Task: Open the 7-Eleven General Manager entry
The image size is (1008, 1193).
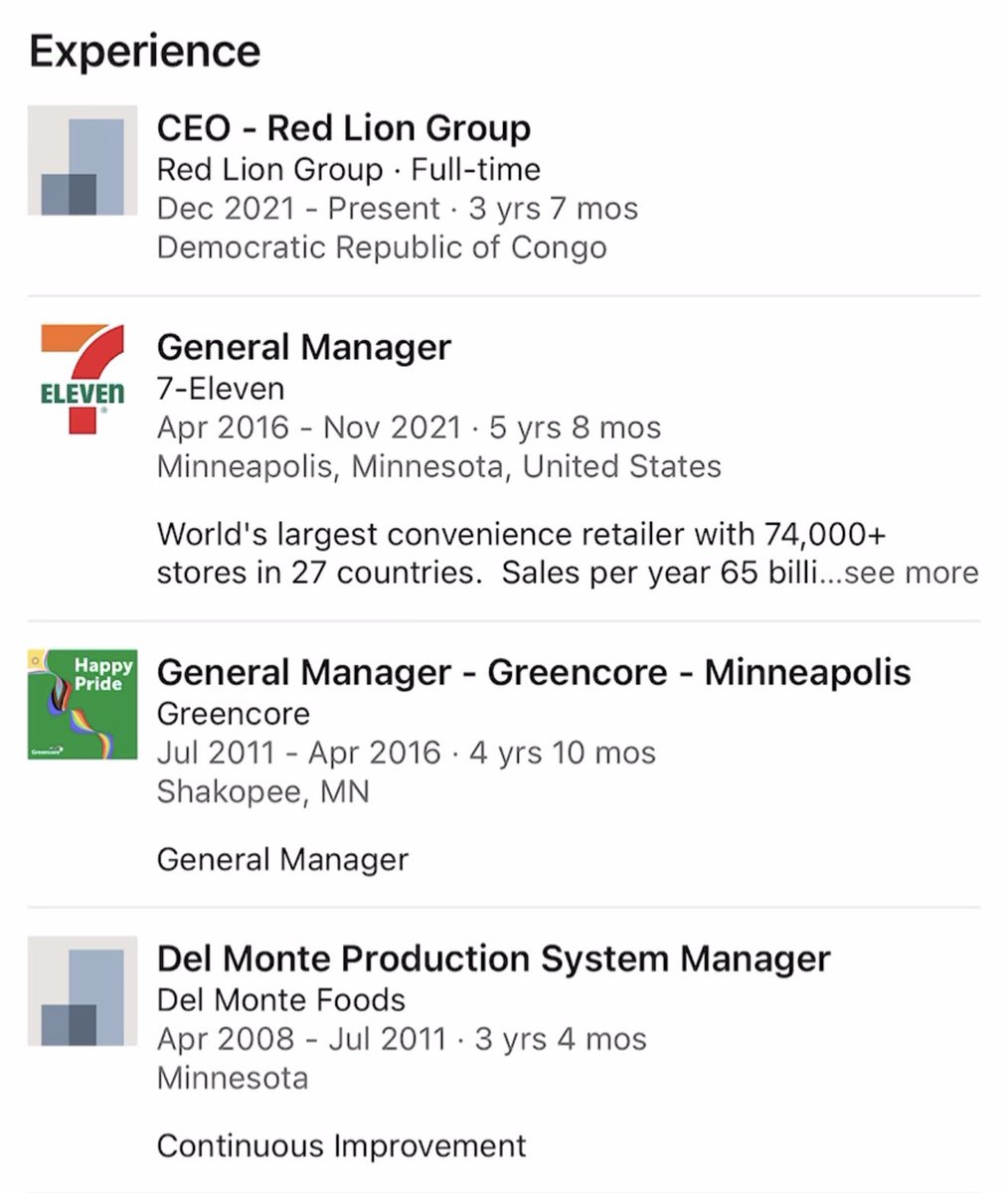Action: click(x=304, y=347)
